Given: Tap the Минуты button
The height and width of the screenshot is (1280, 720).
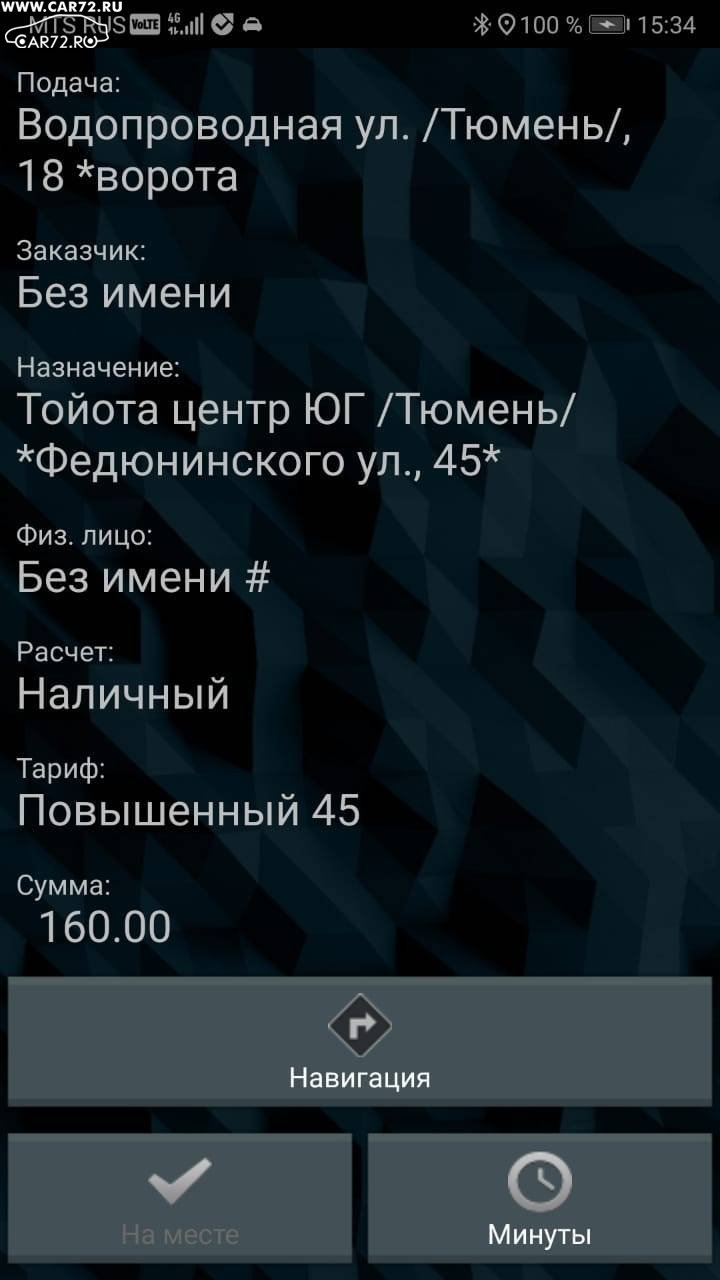Looking at the screenshot, I should (540, 1199).
